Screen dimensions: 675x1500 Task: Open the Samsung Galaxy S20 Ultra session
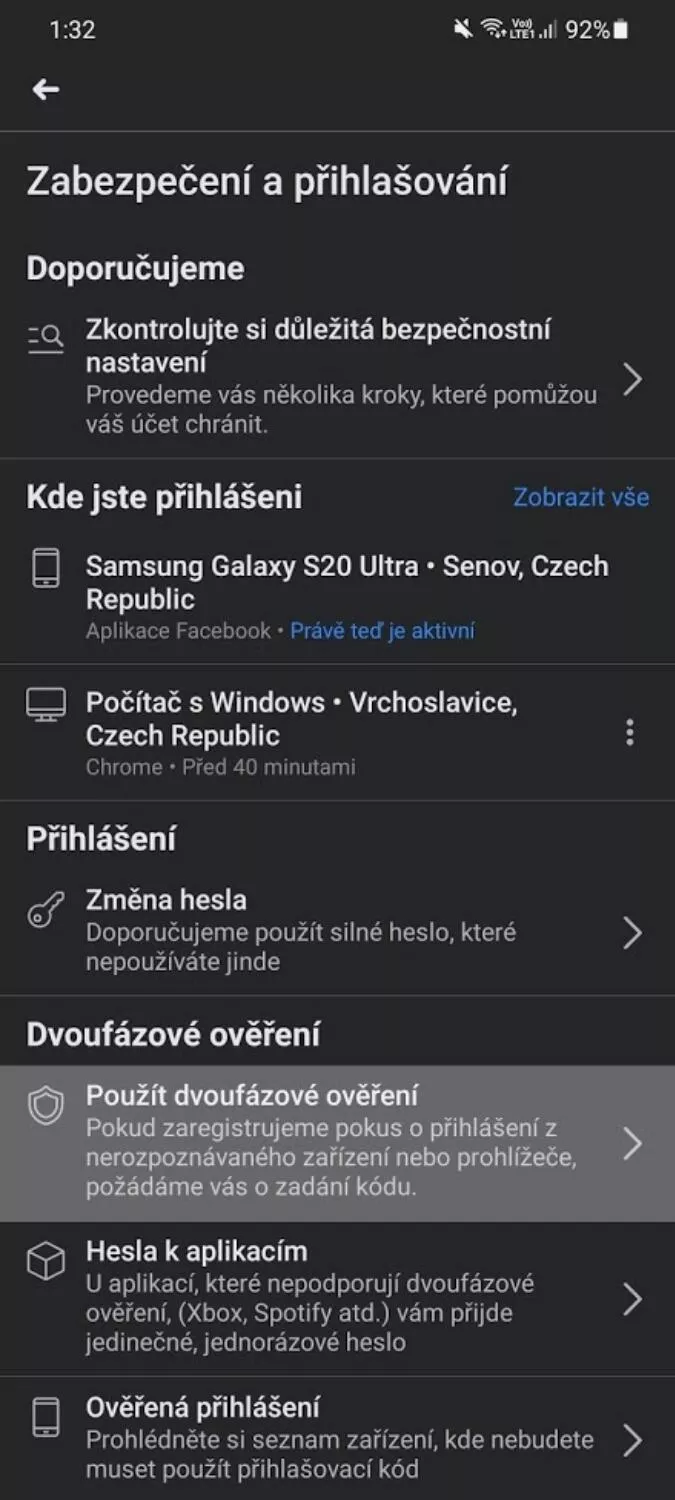point(337,597)
